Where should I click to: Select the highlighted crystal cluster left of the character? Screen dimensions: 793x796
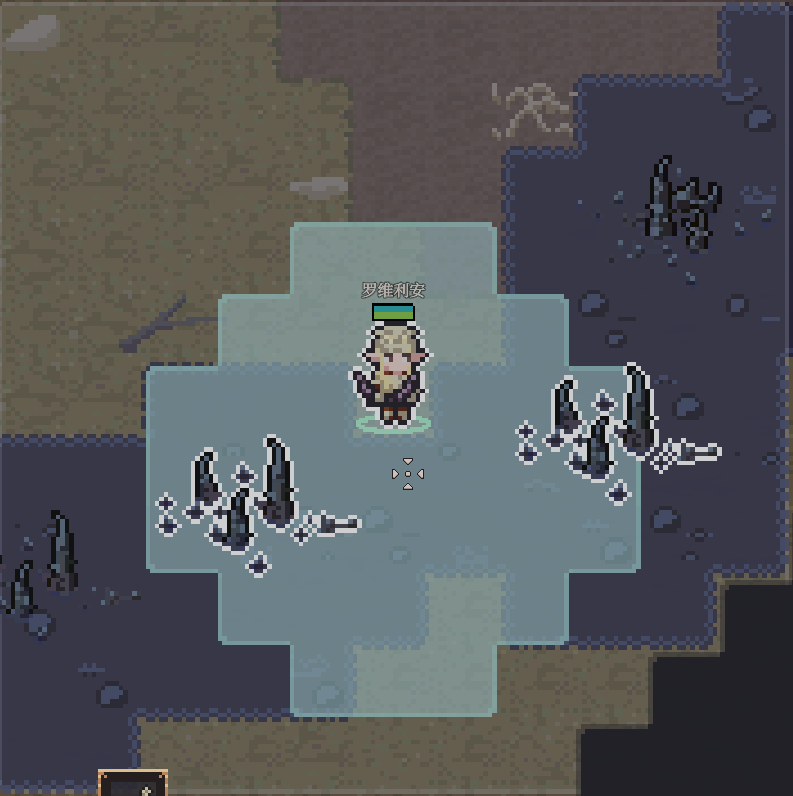(258, 505)
